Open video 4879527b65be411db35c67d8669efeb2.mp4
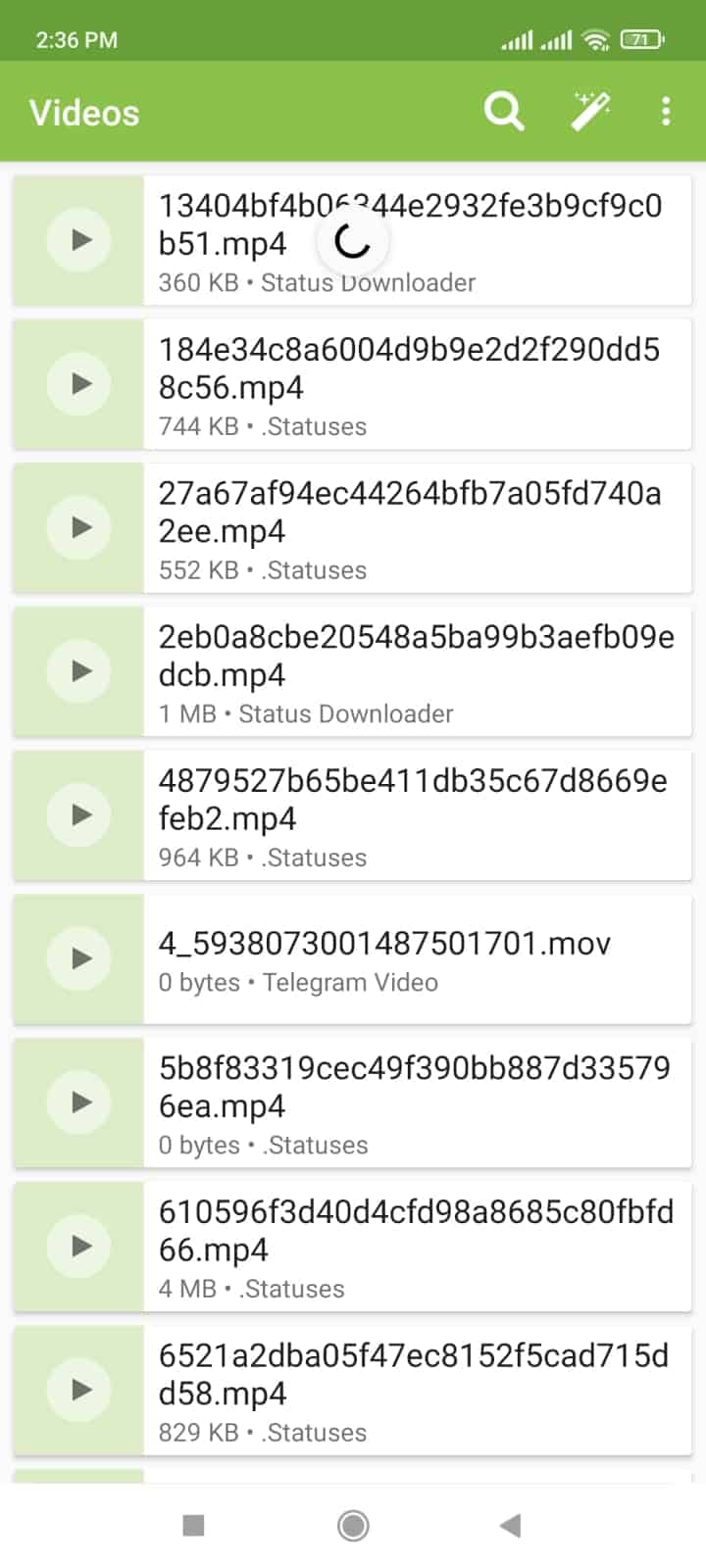 click(x=417, y=815)
